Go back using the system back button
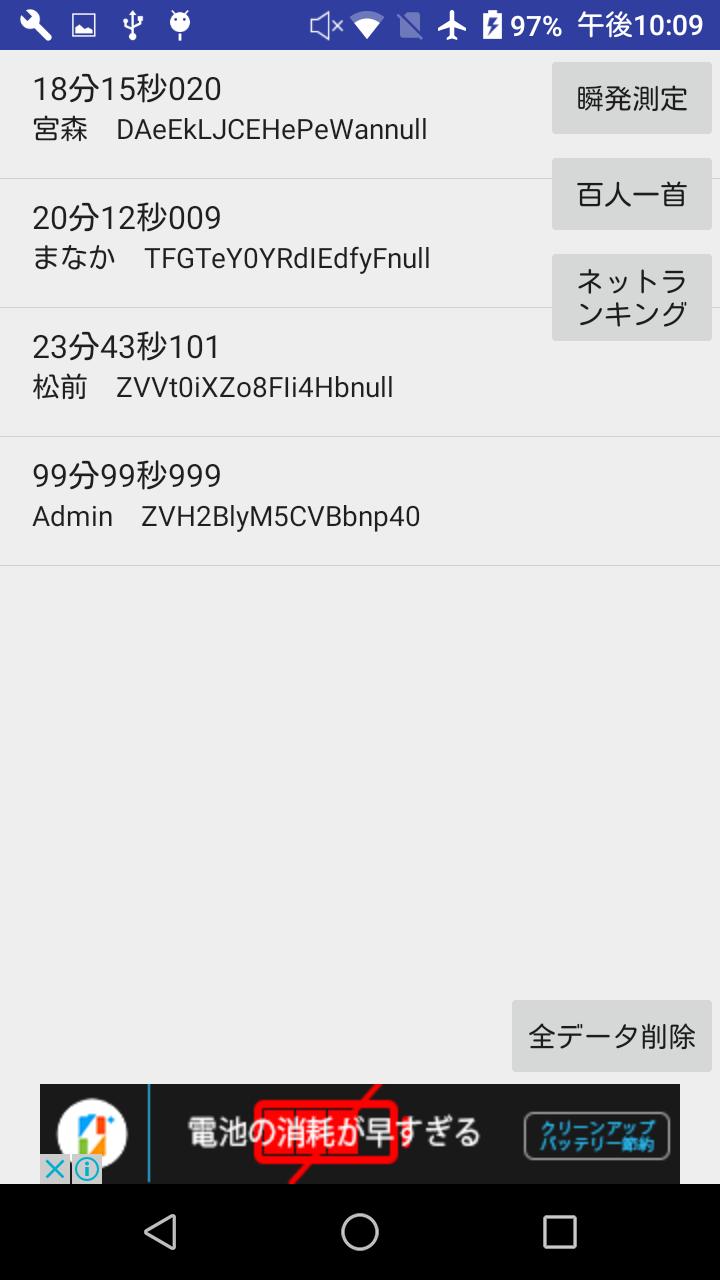 [160, 1232]
